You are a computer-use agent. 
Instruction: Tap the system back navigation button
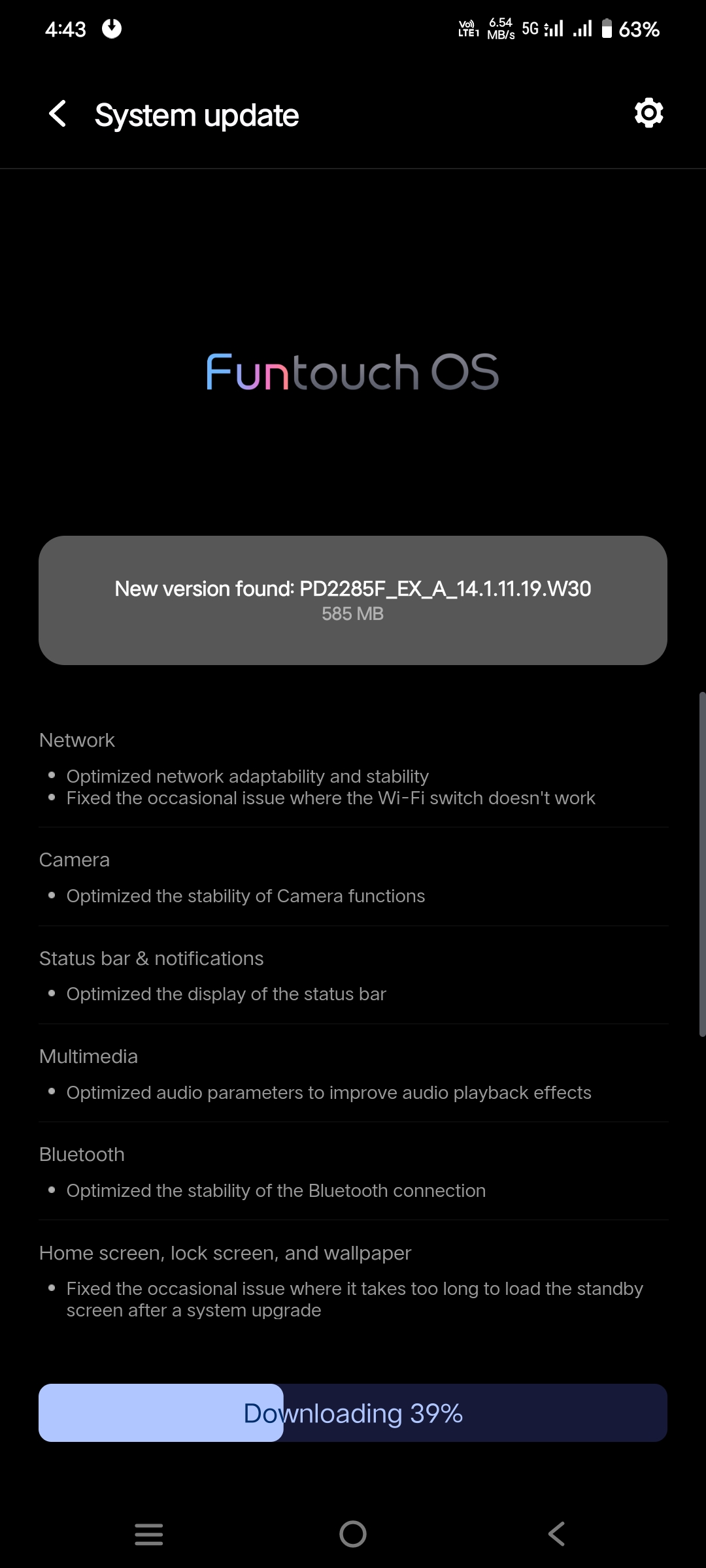(556, 1533)
